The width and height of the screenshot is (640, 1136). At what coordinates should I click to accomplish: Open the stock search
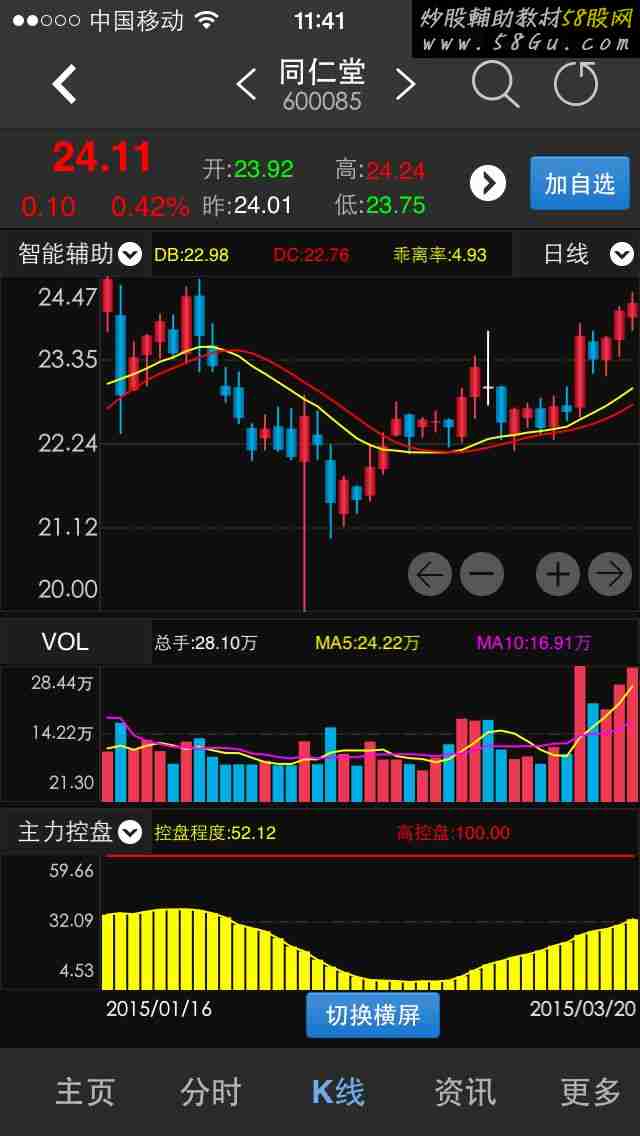pyautogui.click(x=495, y=84)
